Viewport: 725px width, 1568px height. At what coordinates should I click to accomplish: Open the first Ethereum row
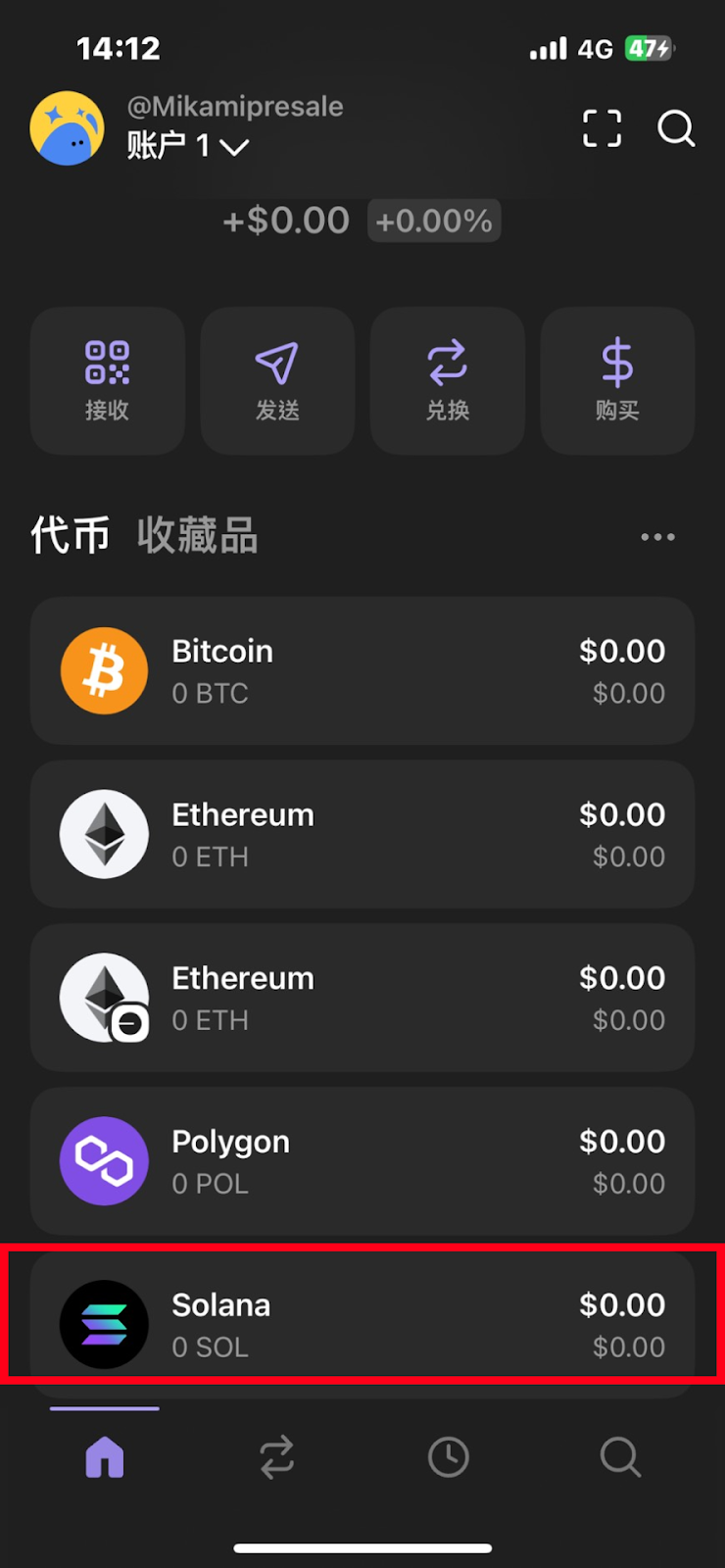pyautogui.click(x=362, y=835)
